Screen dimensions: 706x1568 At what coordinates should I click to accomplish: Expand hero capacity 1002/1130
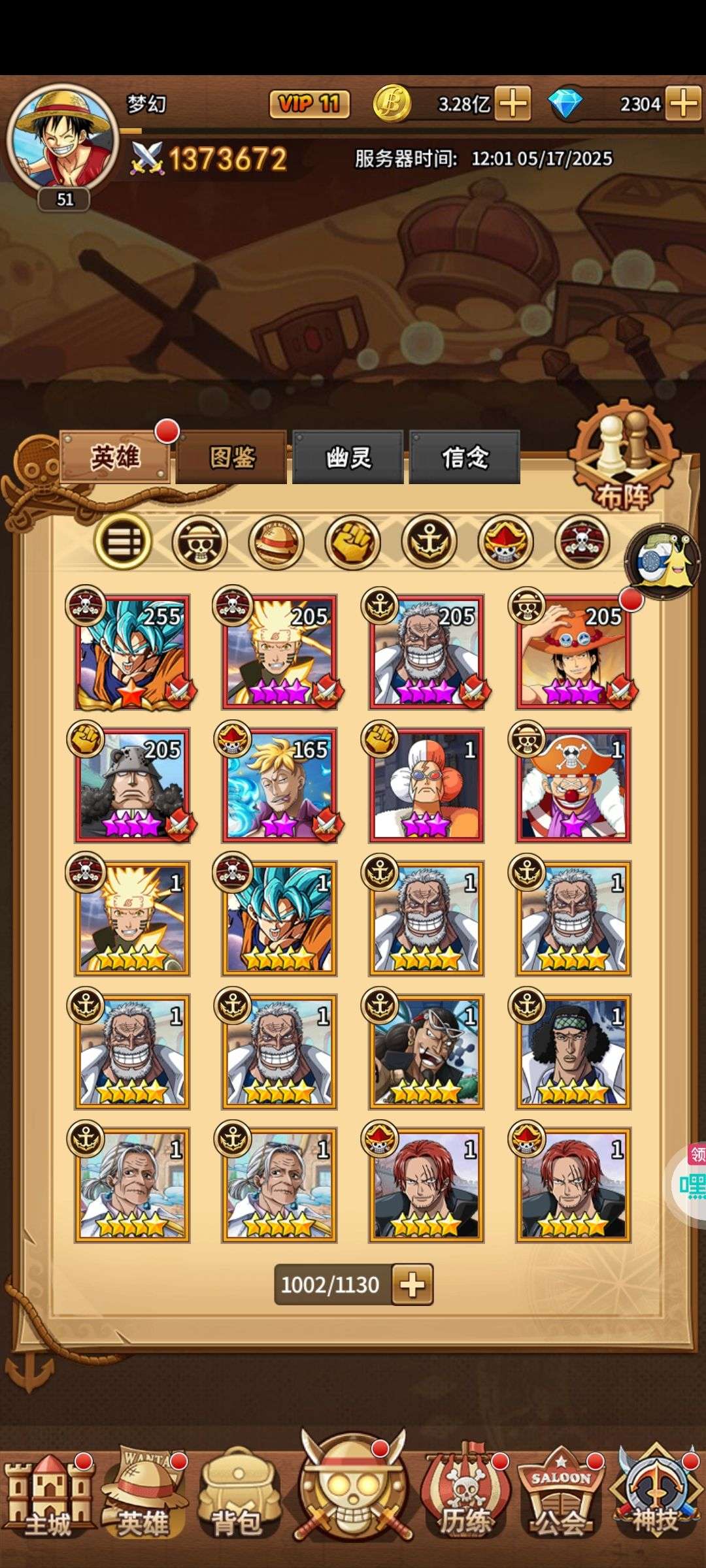(x=412, y=1284)
